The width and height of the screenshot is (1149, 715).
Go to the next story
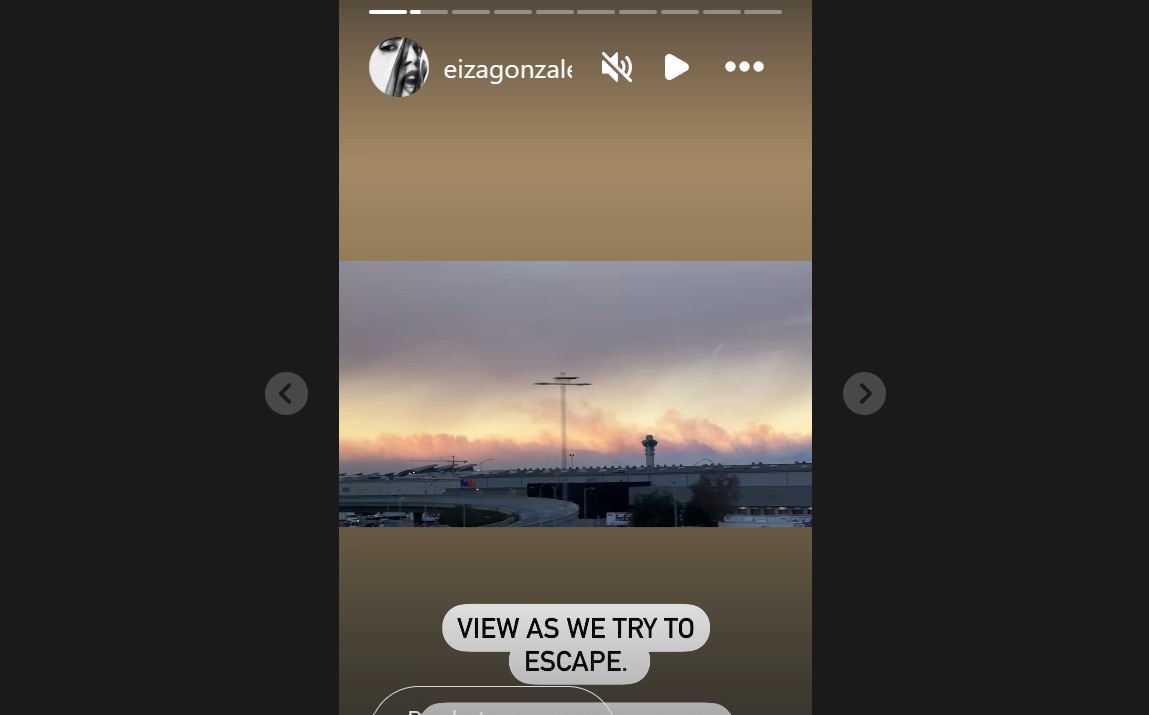coord(864,394)
